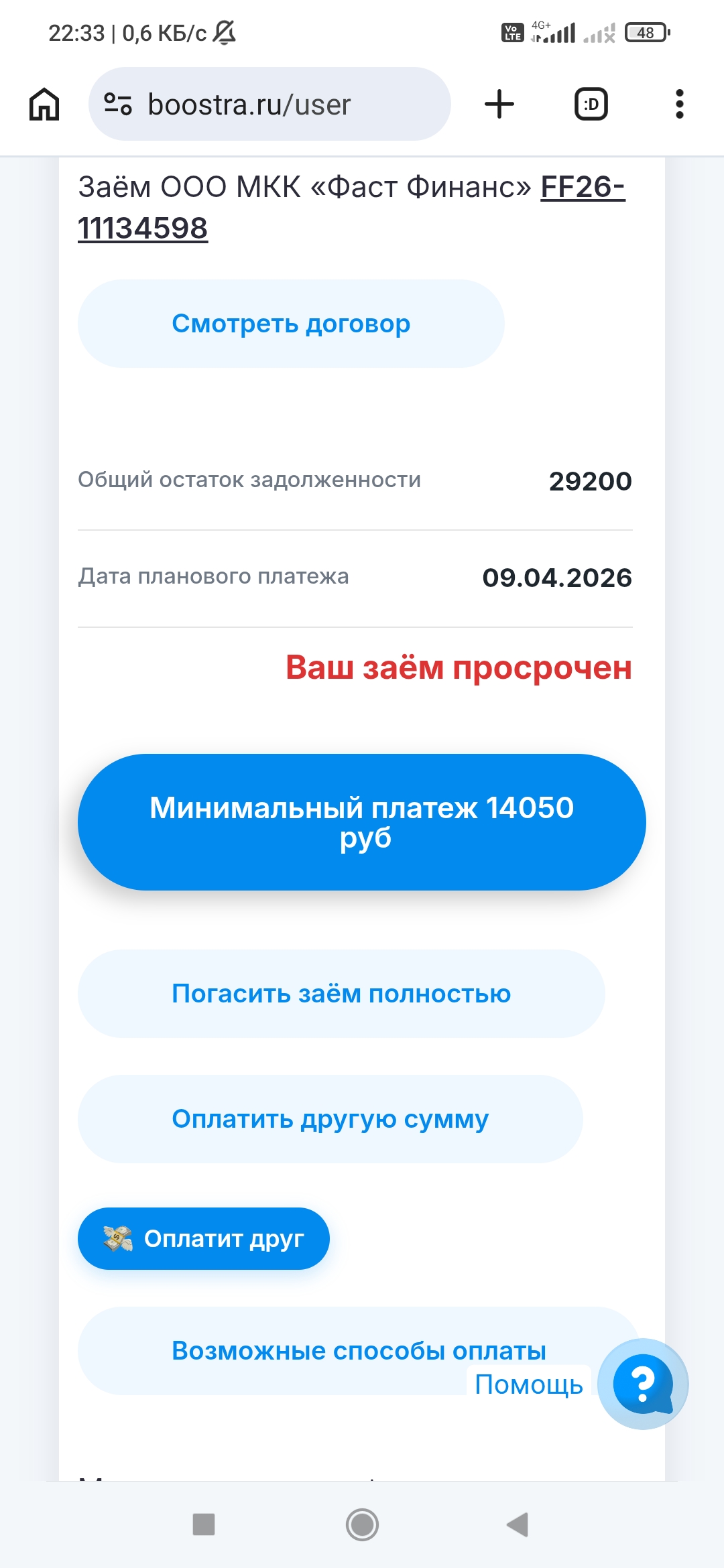724x1568 pixels.
Task: Tap the browser home icon
Action: click(44, 105)
